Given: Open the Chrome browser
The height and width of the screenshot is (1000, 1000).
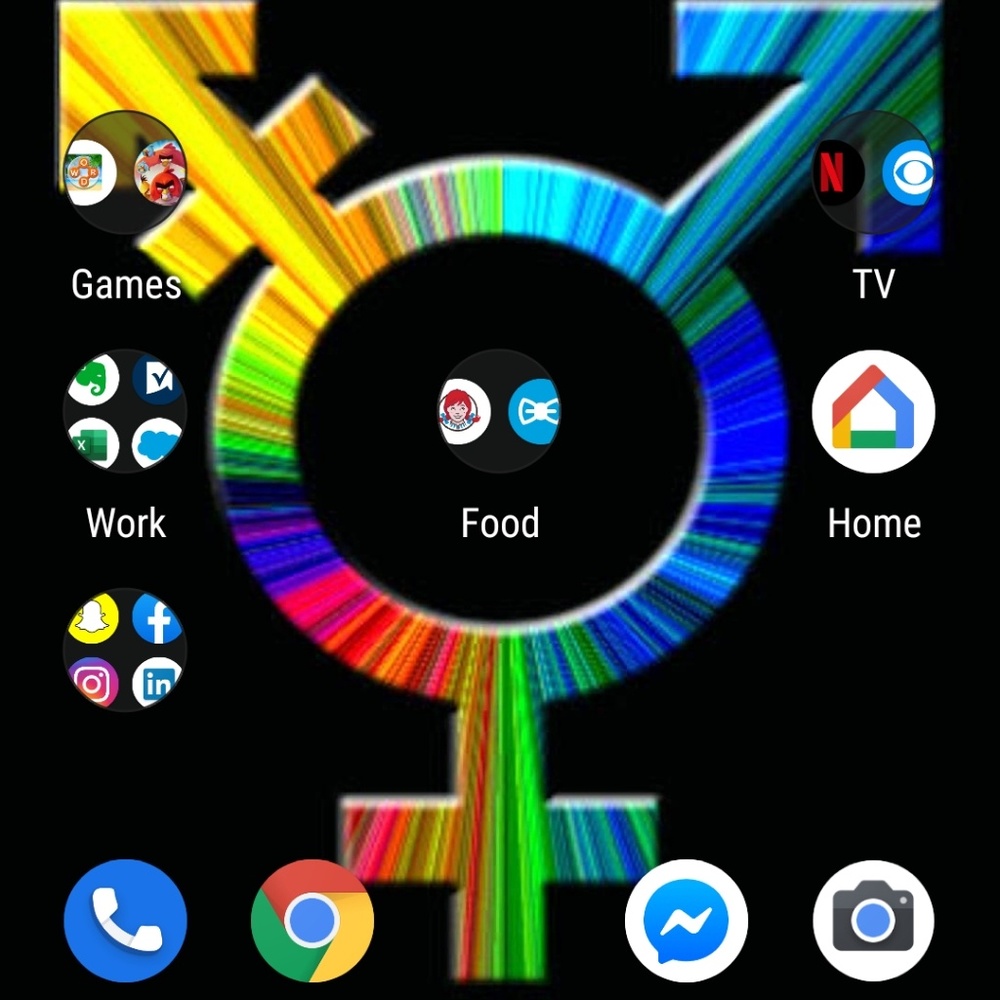Looking at the screenshot, I should 312,920.
